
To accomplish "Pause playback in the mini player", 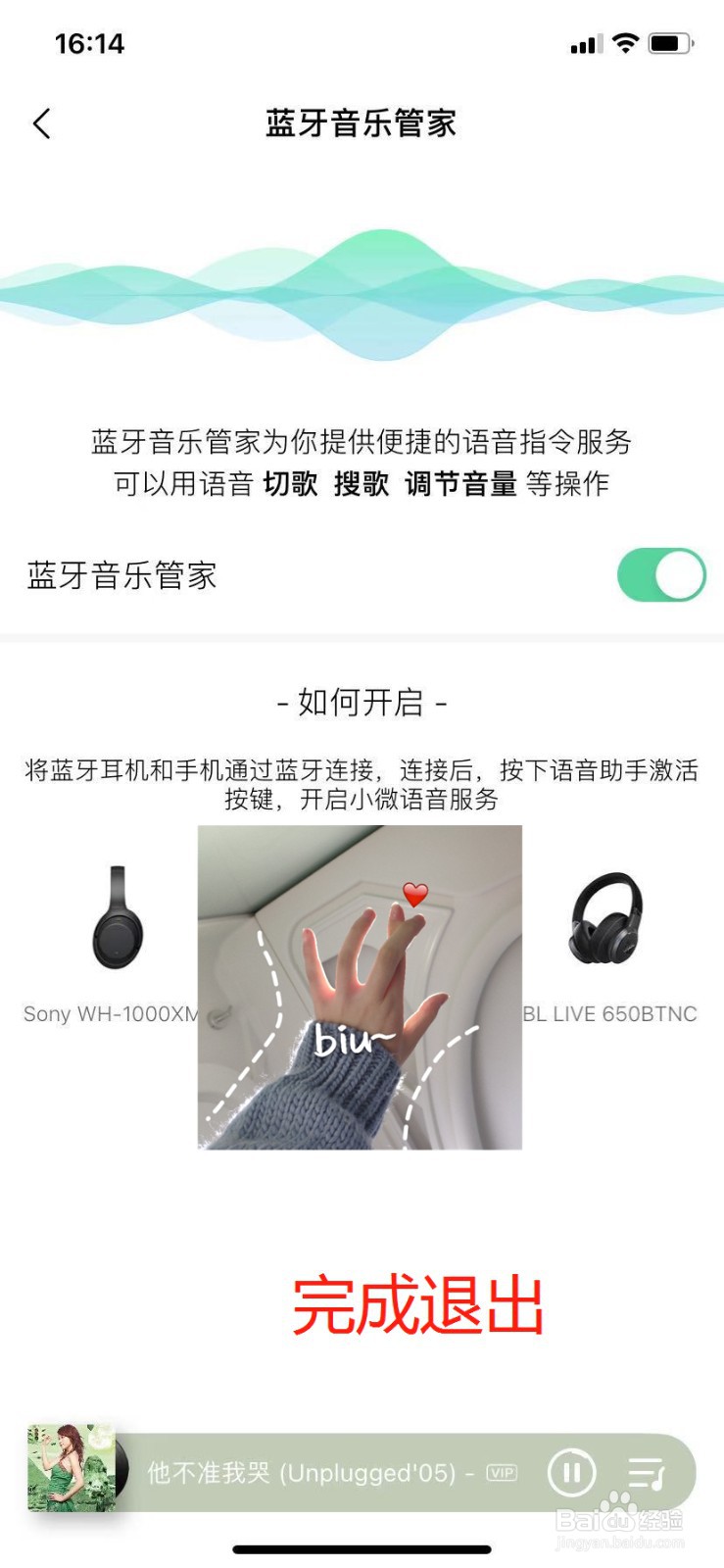I will coord(571,1472).
